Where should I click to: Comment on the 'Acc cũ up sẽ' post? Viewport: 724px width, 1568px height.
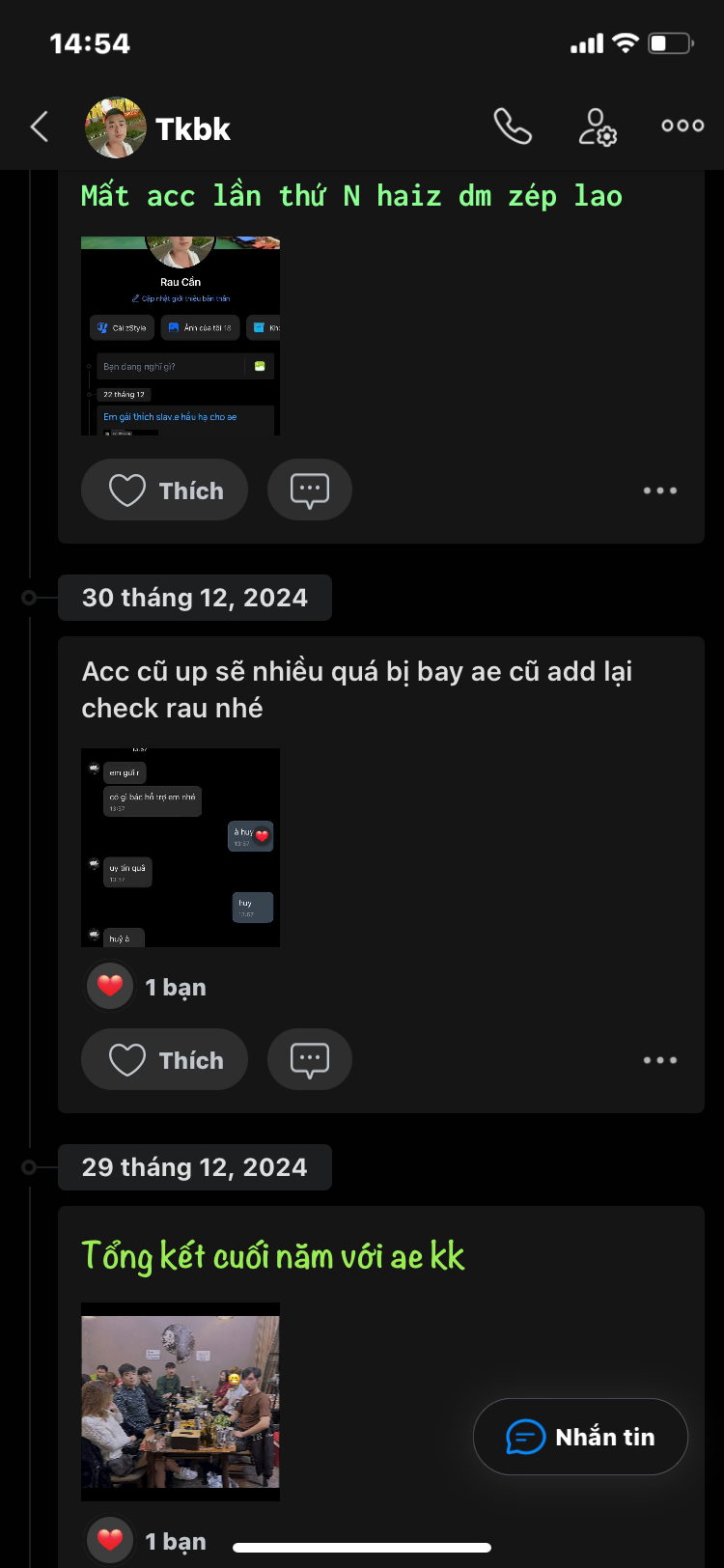coord(310,1060)
